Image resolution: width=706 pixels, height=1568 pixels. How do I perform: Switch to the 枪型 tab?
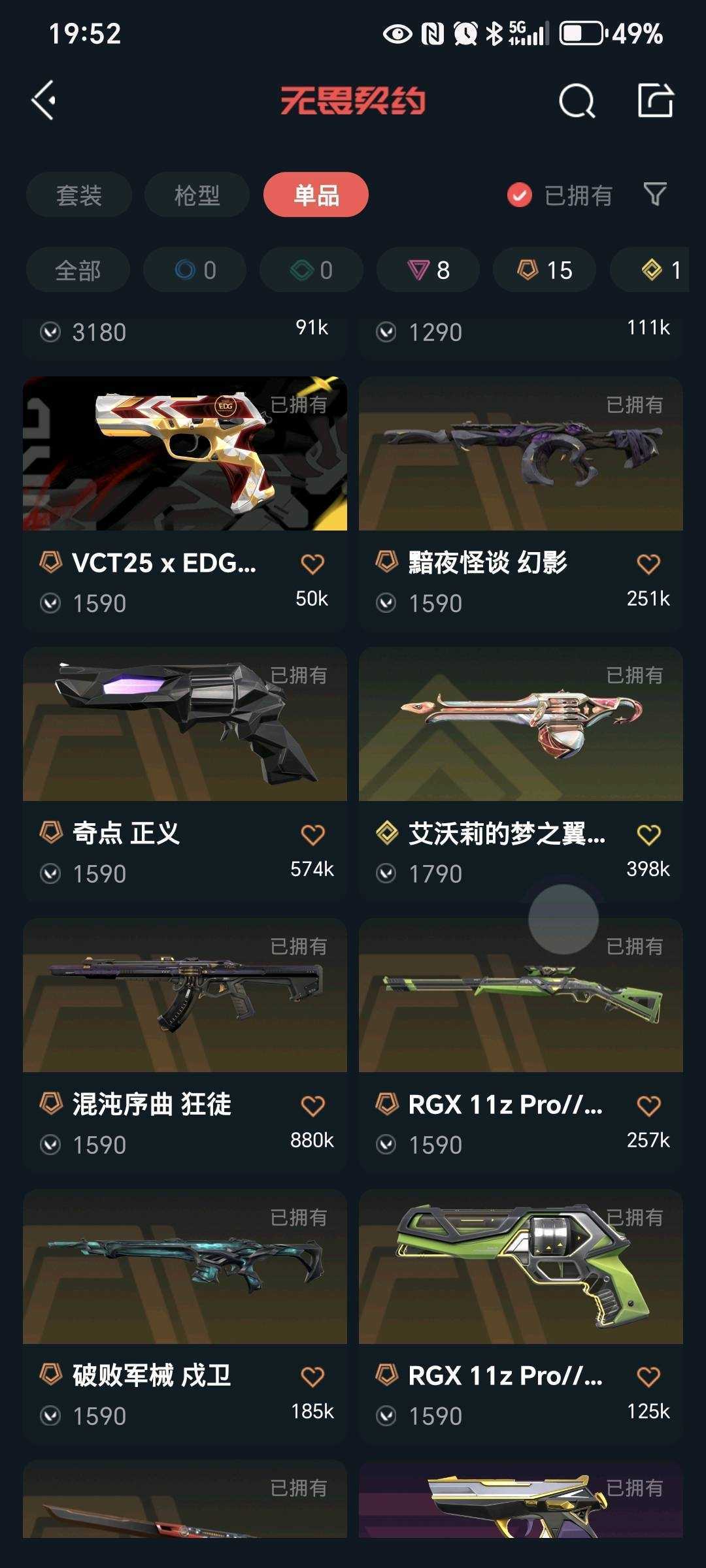click(197, 195)
